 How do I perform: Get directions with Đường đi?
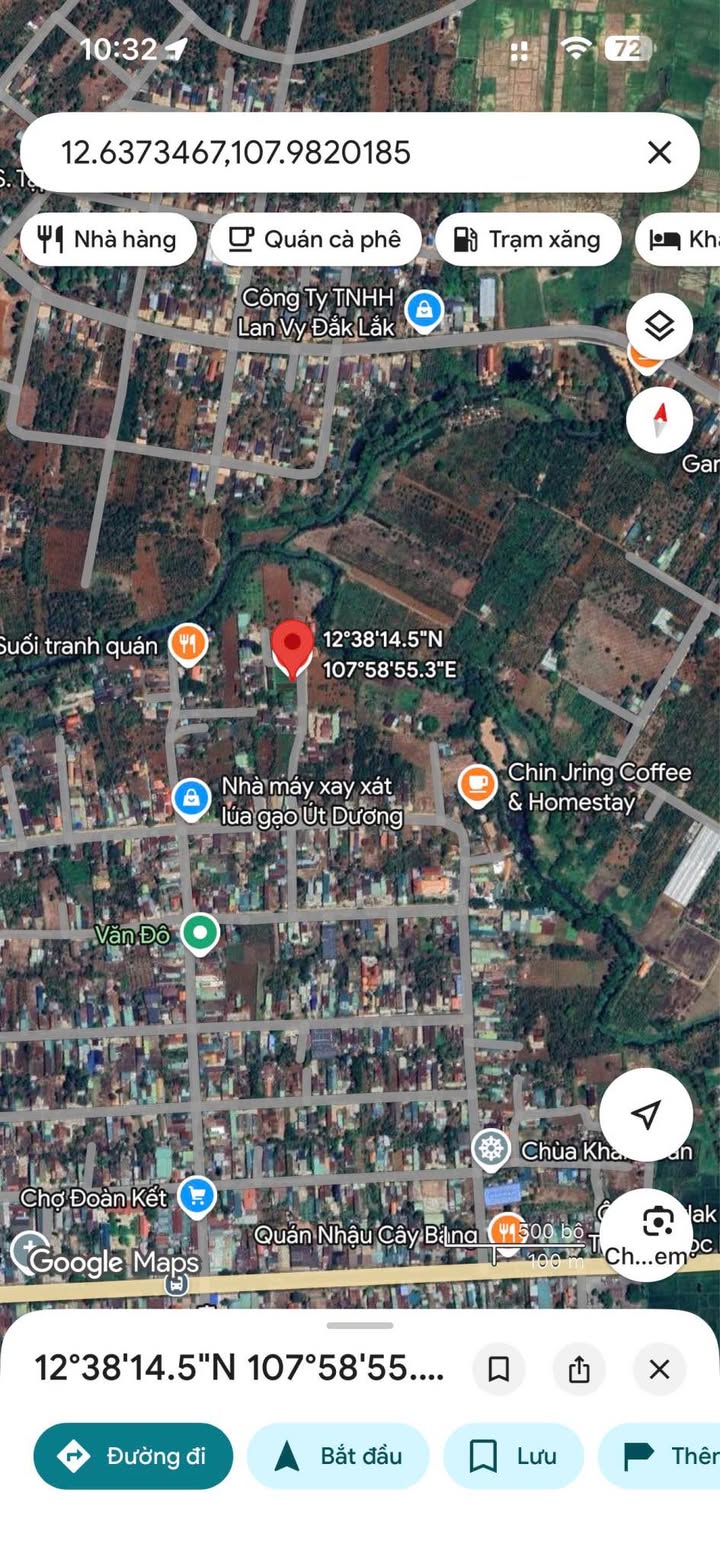[133, 1456]
